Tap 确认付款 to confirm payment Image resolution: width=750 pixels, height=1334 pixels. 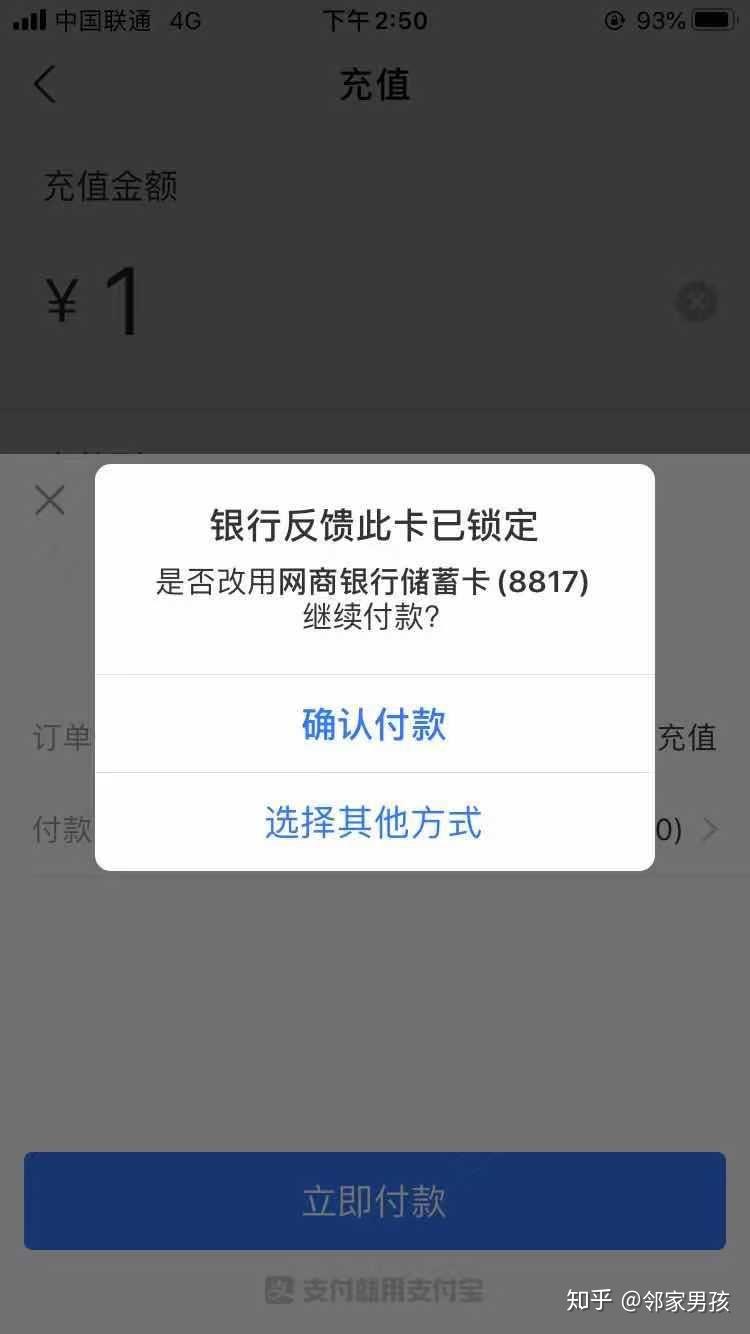(x=375, y=725)
